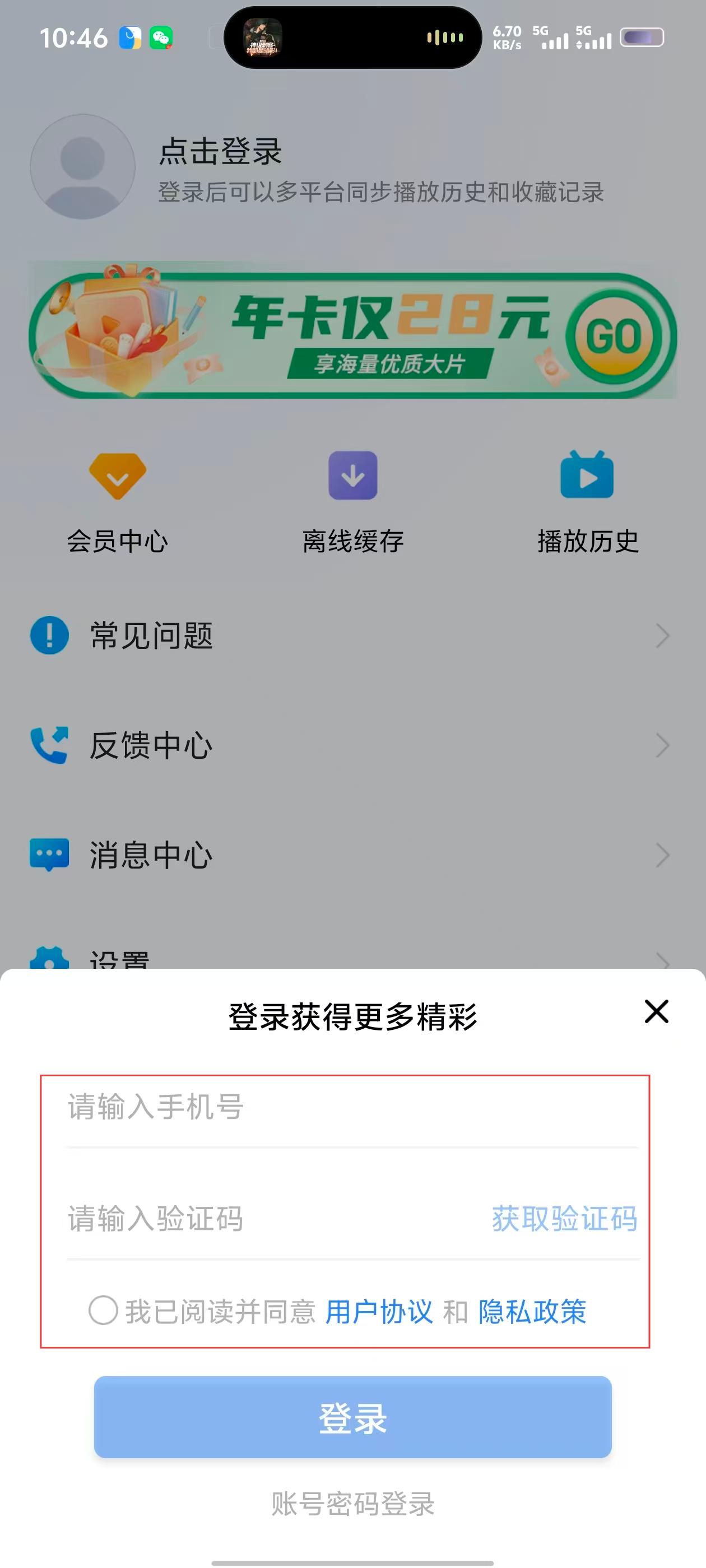Tap the blue 登录 button
706x1568 pixels.
pyautogui.click(x=352, y=1417)
